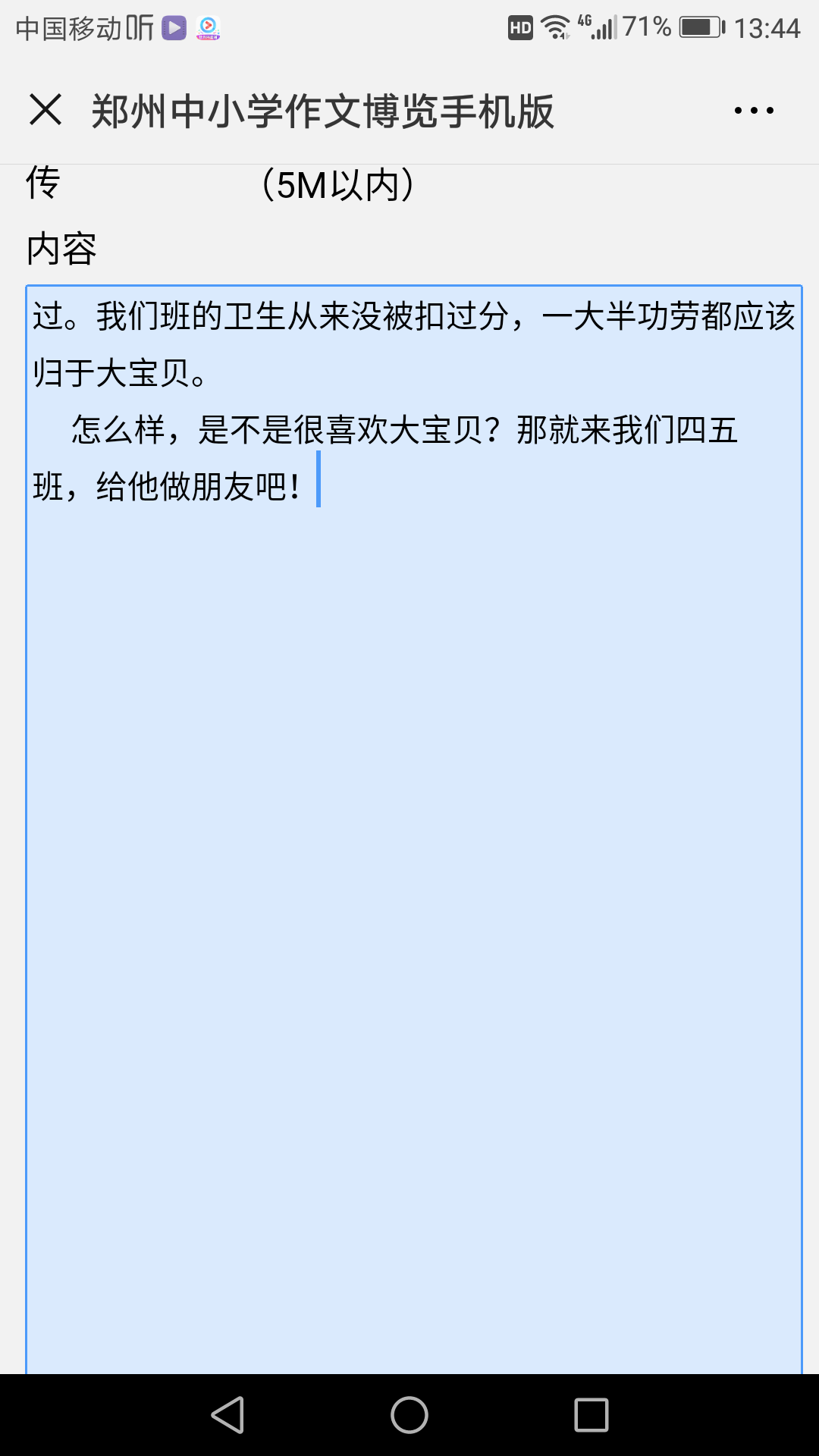Open the three-dot overflow menu
Image resolution: width=819 pixels, height=1456 pixels.
click(x=754, y=111)
